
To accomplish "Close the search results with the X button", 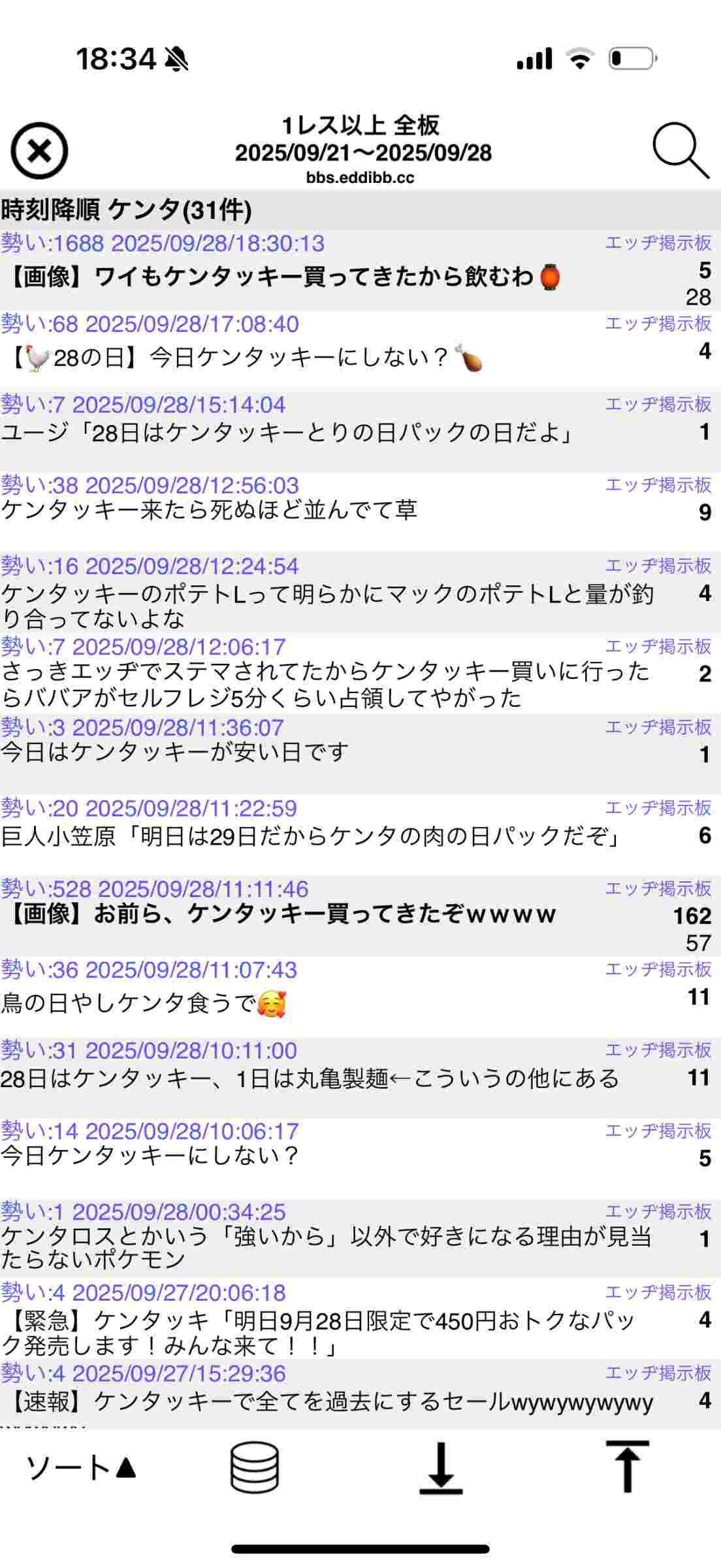I will (39, 151).
